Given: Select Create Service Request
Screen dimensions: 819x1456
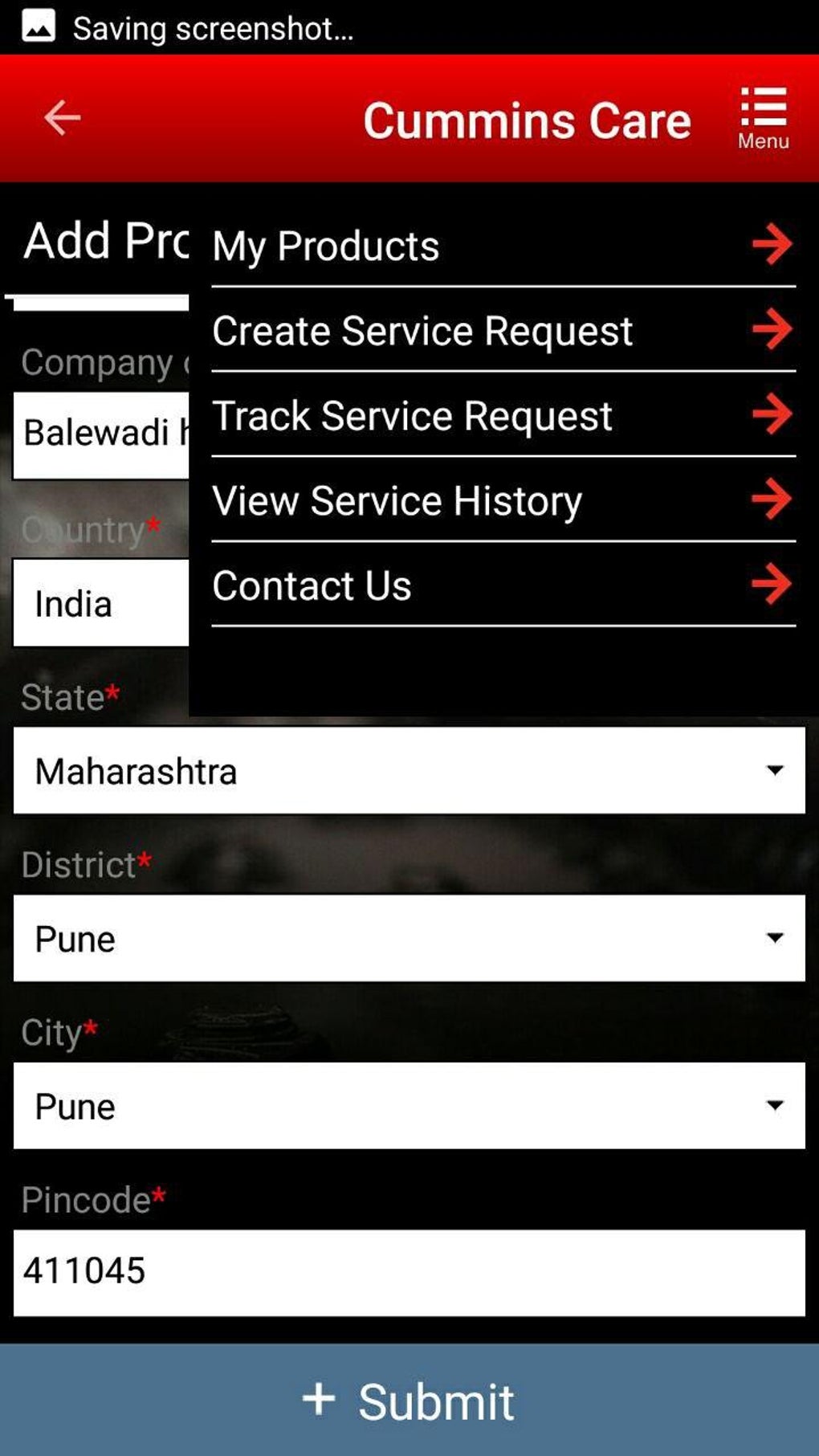Looking at the screenshot, I should pos(503,330).
